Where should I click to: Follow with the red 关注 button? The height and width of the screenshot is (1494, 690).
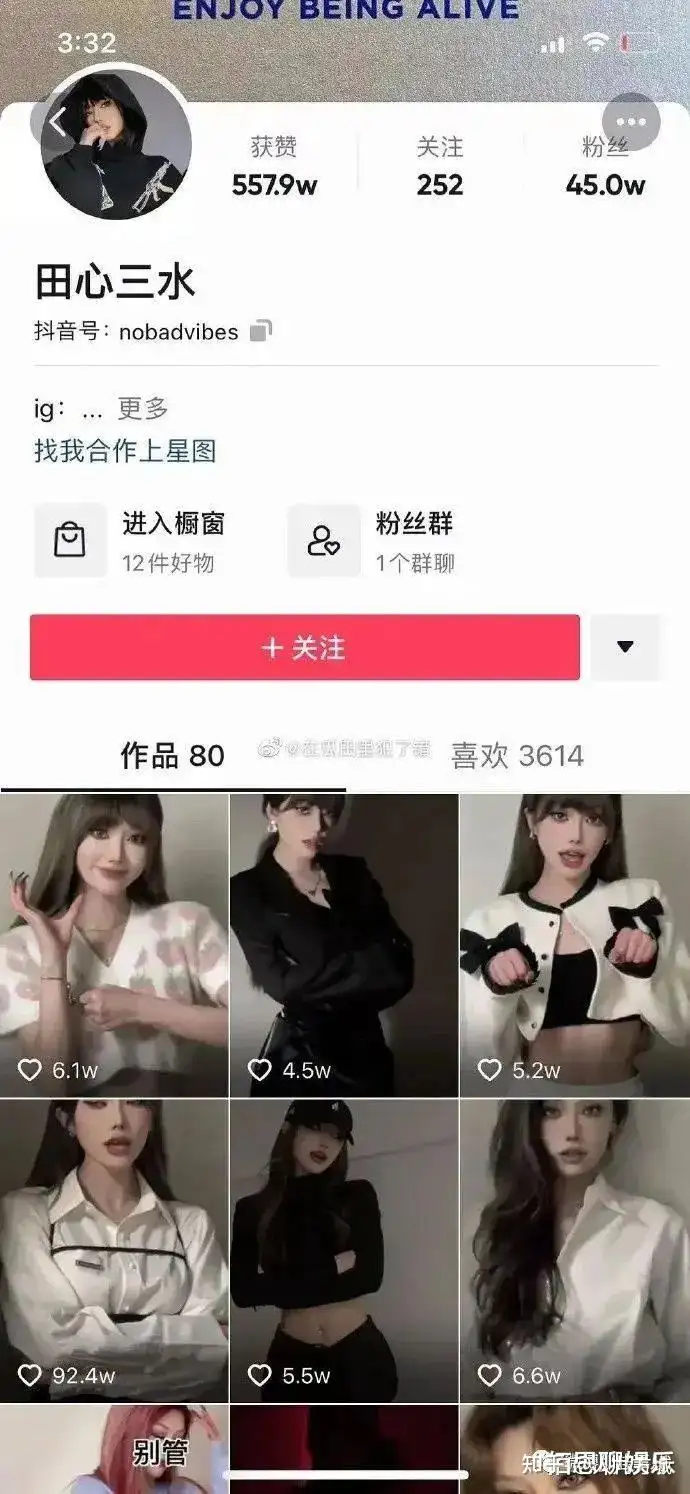pyautogui.click(x=304, y=647)
